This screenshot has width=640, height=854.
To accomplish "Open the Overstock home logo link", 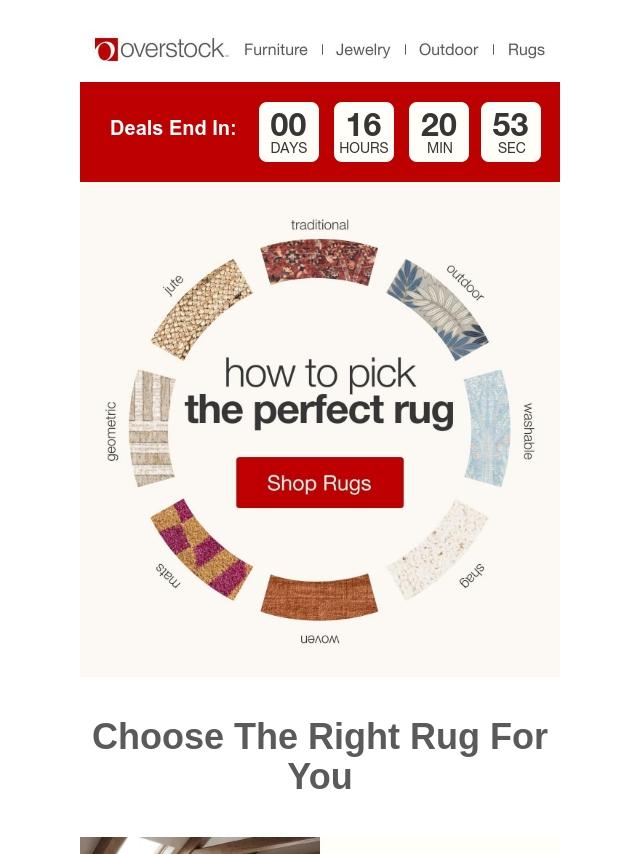I will click(161, 49).
